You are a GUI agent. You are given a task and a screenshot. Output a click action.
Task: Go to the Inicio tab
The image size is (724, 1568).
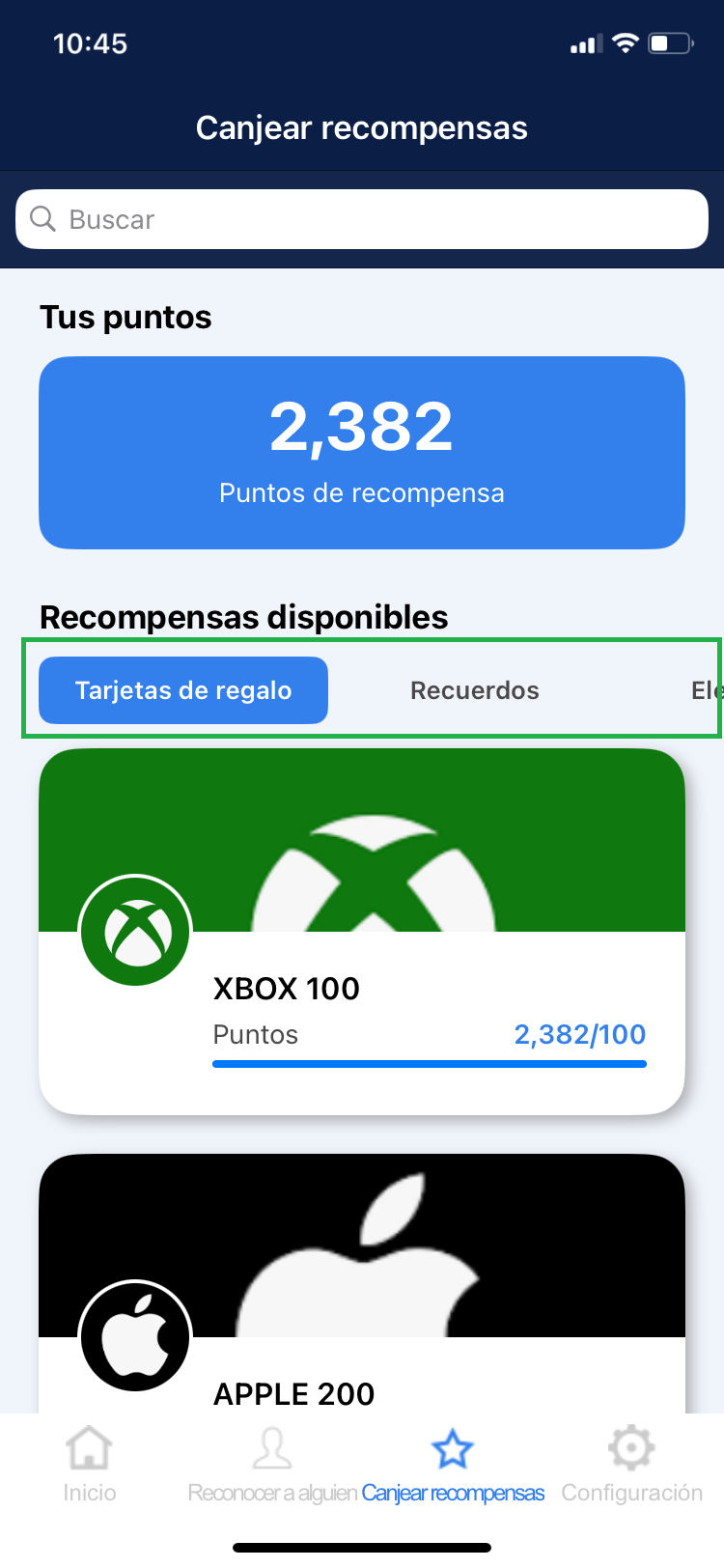[90, 1465]
